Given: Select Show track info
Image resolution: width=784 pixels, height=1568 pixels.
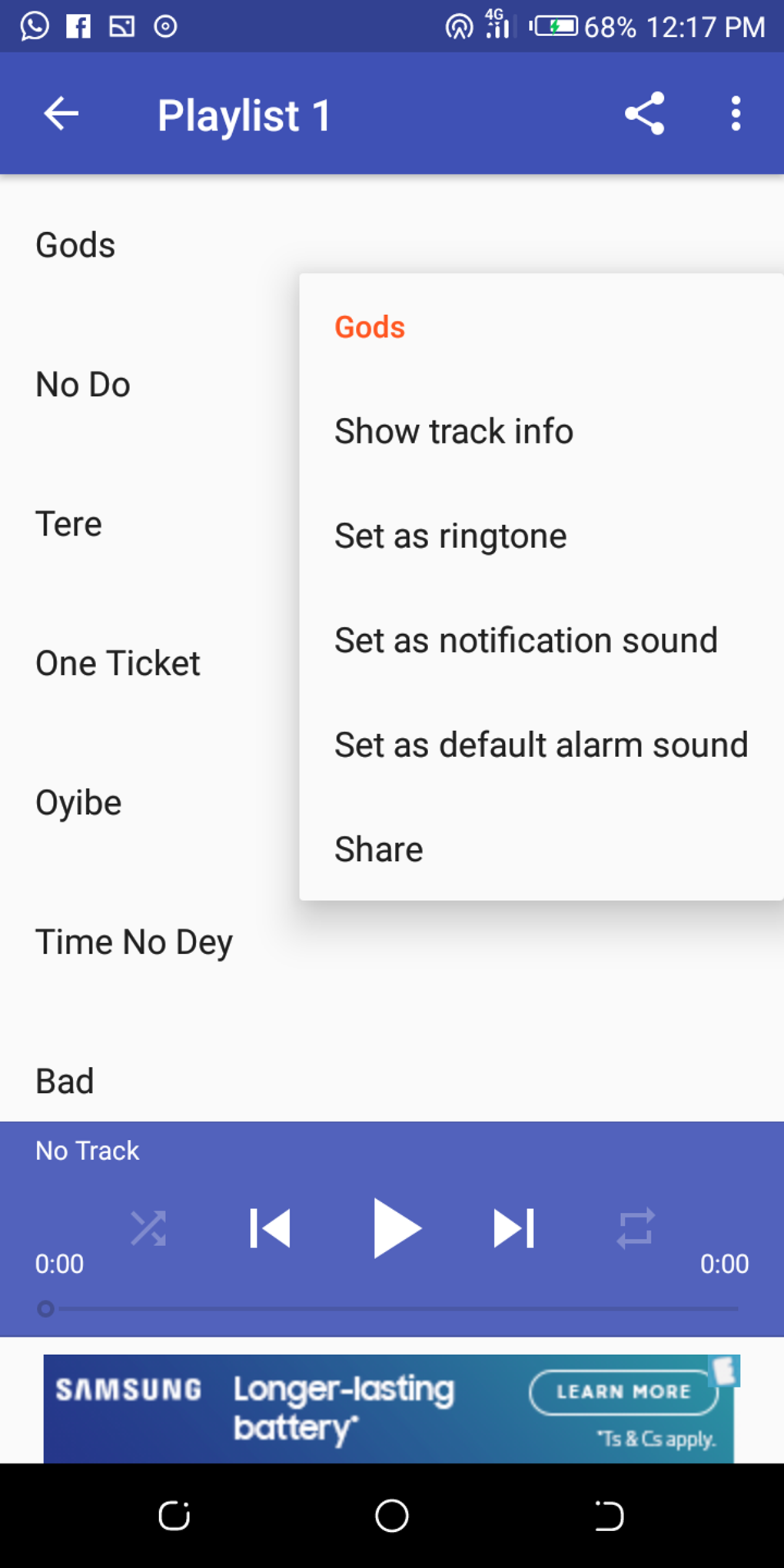Looking at the screenshot, I should [453, 431].
